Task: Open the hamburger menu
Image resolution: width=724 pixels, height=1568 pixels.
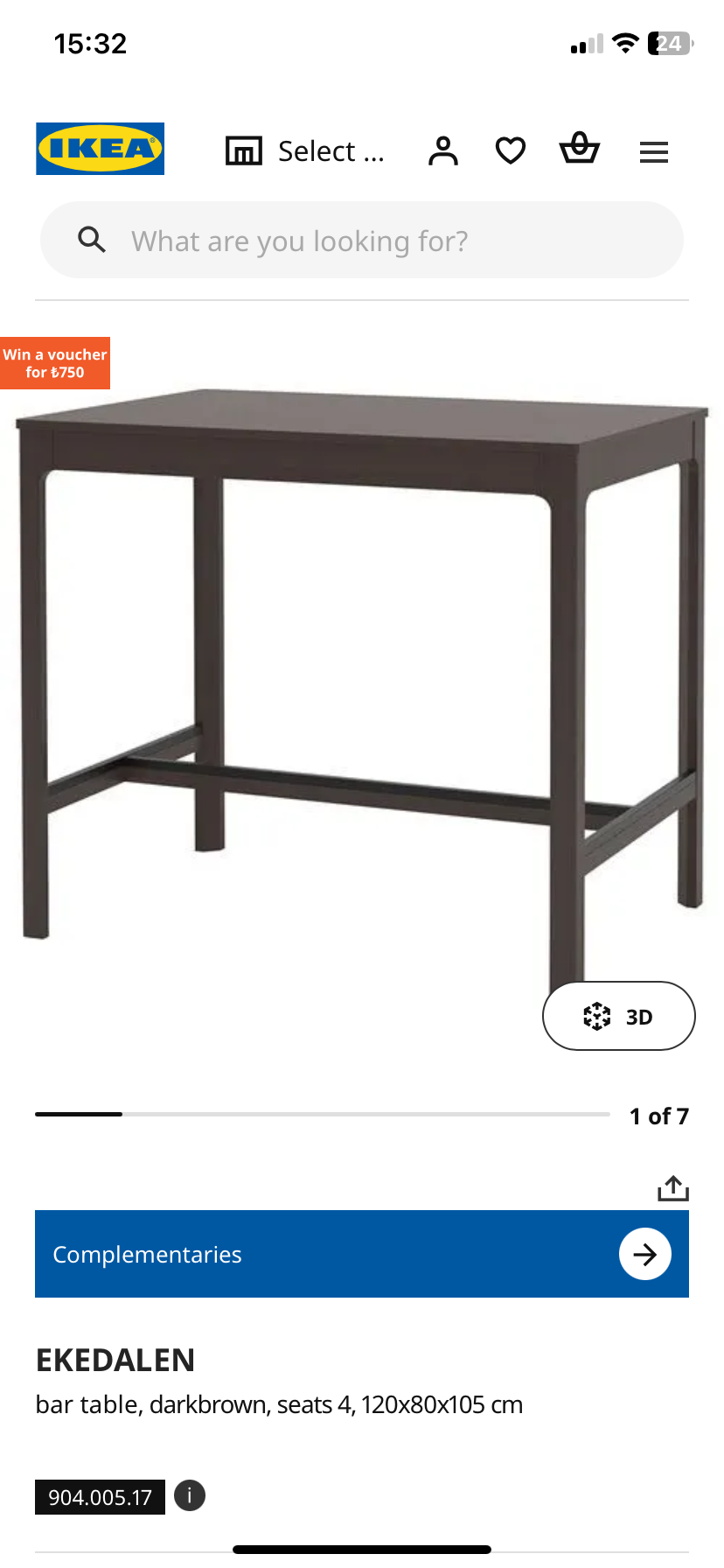Action: [654, 152]
